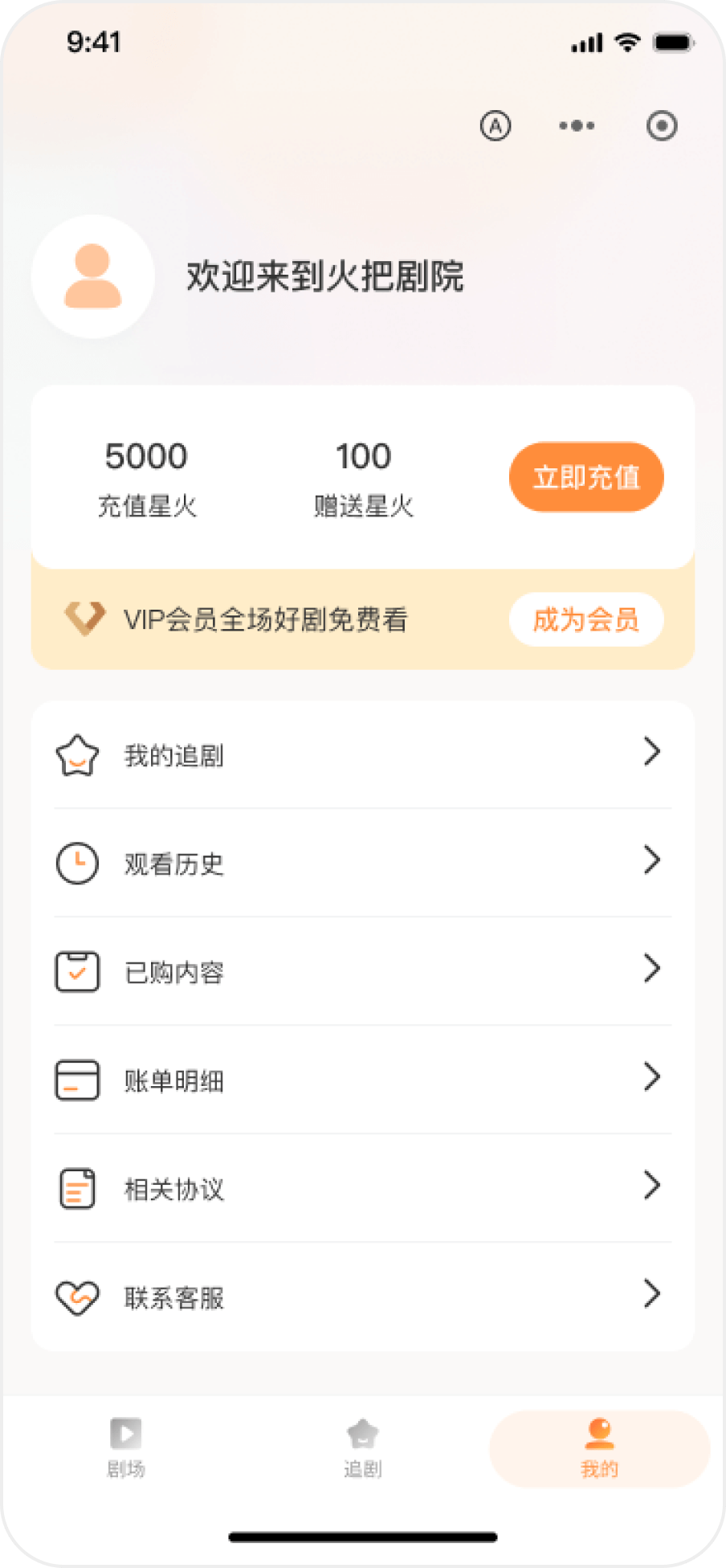This screenshot has width=726, height=1568.
Task: Tap the circled A icon at top
Action: (x=496, y=126)
